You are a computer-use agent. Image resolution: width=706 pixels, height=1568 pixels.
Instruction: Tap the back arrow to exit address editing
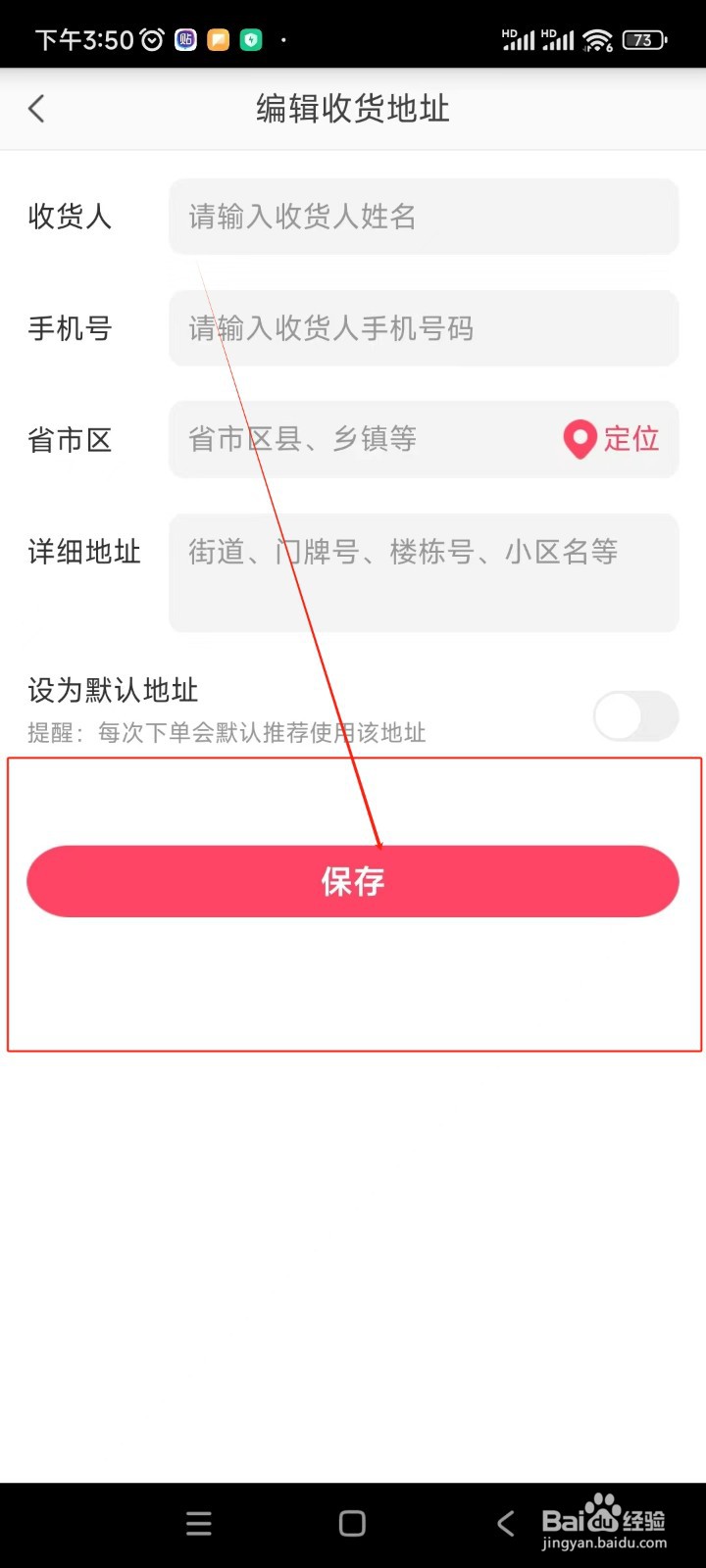(37, 109)
